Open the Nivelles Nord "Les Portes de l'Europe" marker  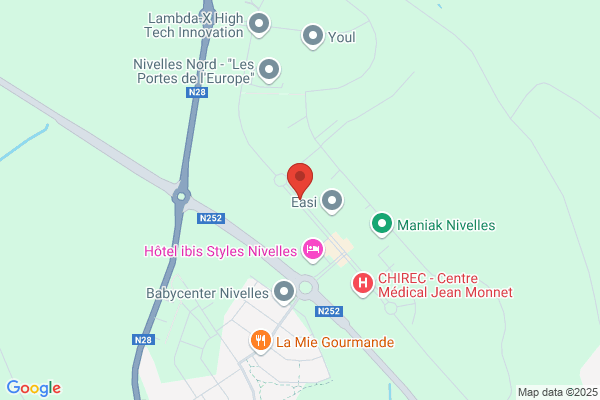269,70
